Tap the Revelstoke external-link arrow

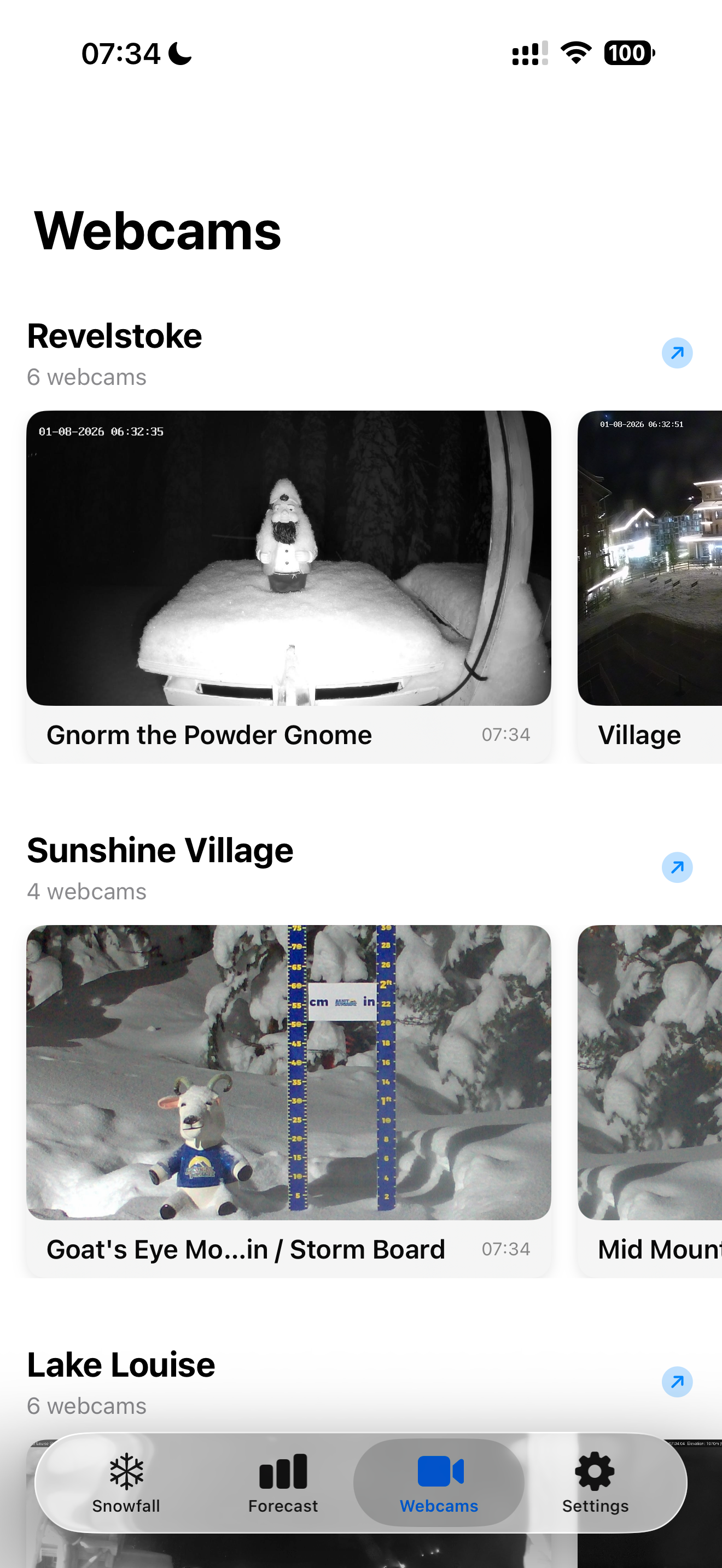677,352
